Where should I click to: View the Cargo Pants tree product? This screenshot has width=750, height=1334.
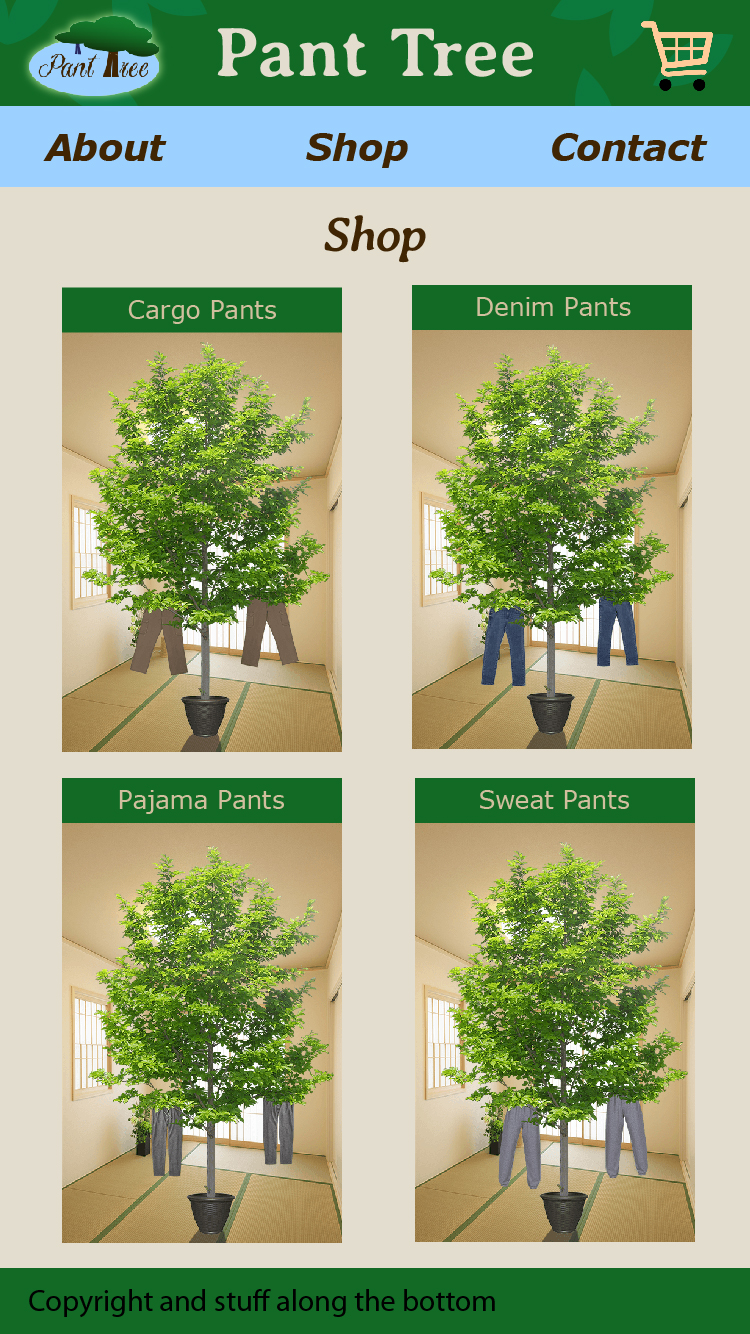[x=202, y=520]
